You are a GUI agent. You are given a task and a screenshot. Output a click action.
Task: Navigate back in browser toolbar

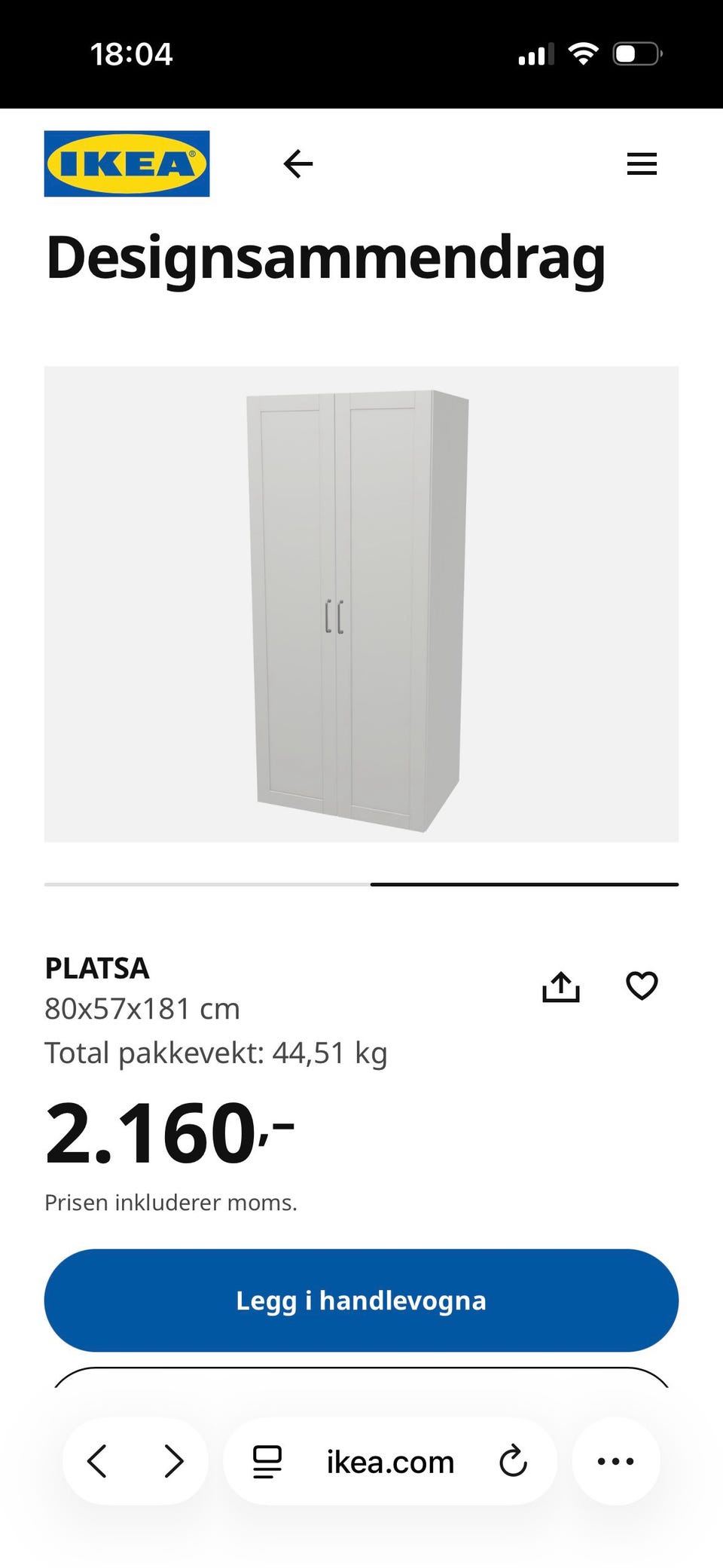[98, 1462]
